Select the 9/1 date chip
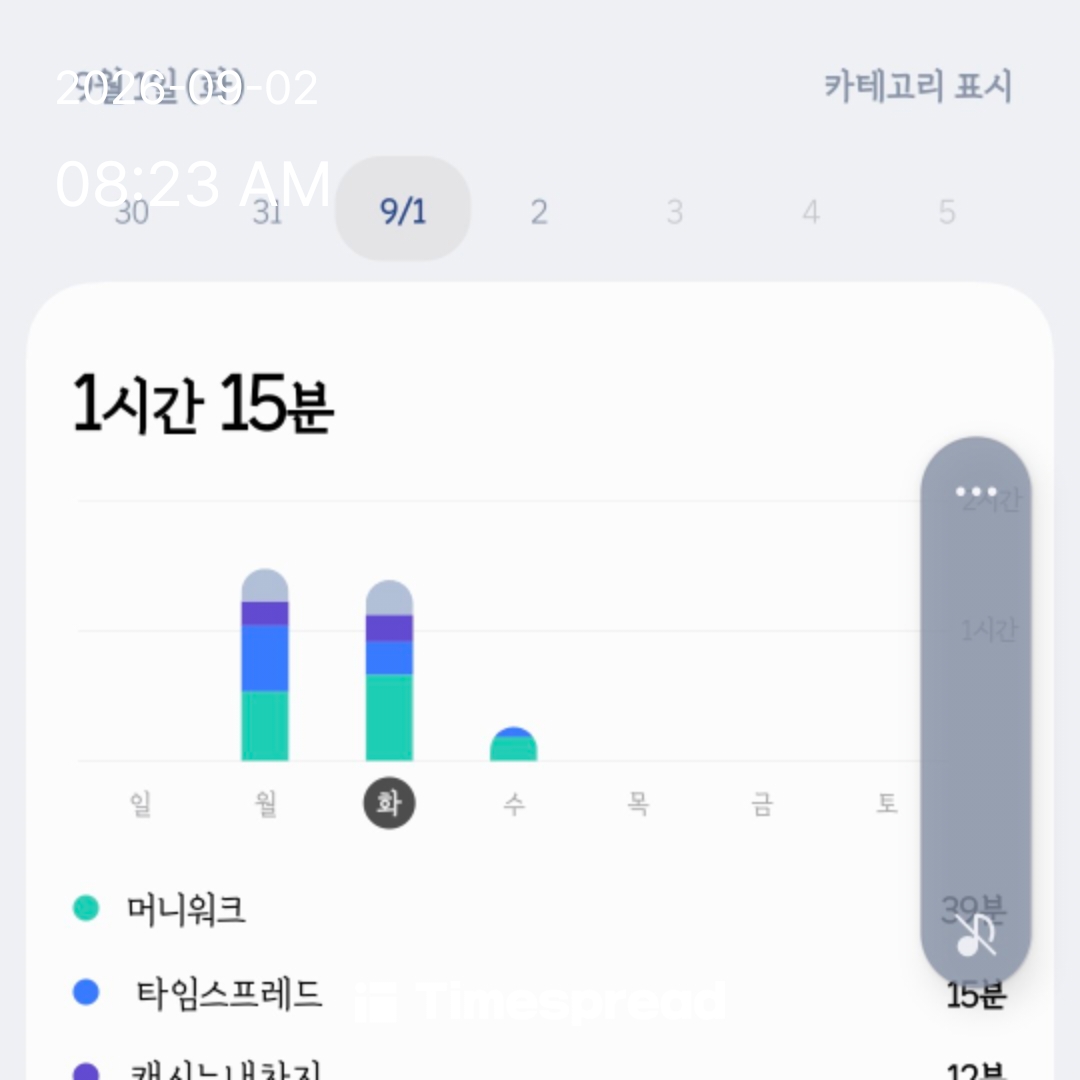Image resolution: width=1080 pixels, height=1080 pixels. [403, 209]
